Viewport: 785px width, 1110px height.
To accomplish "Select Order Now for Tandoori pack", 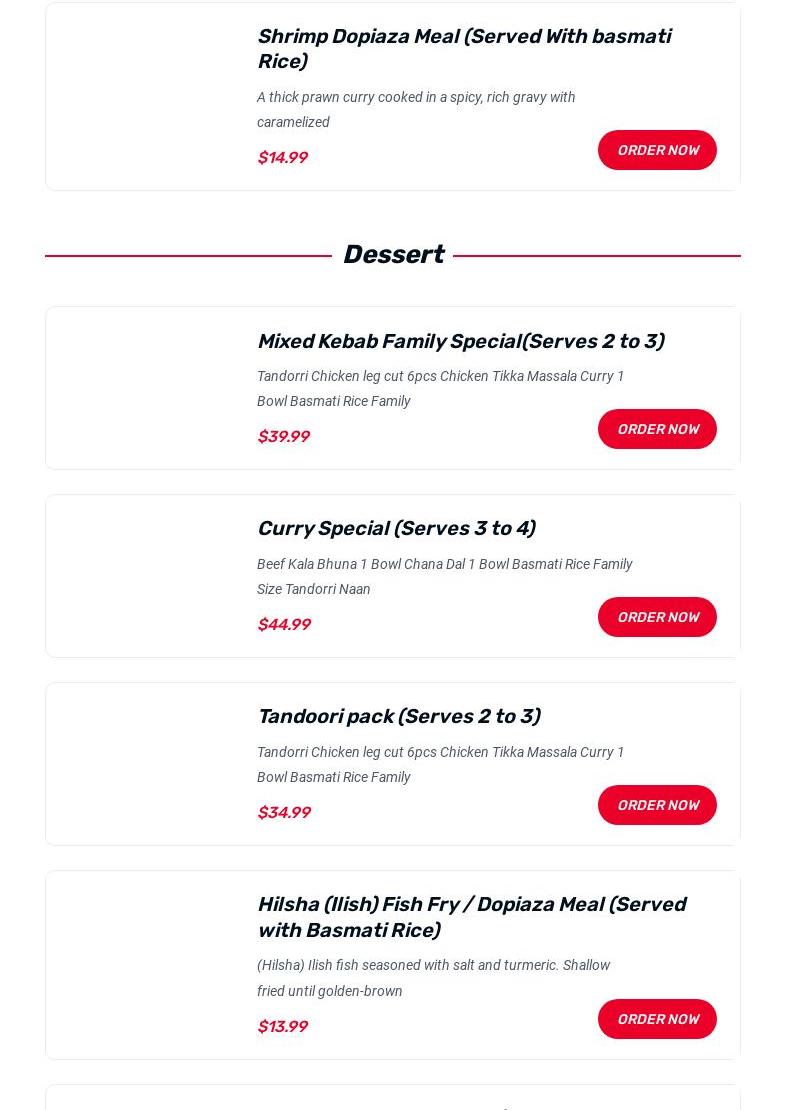I will click(657, 805).
